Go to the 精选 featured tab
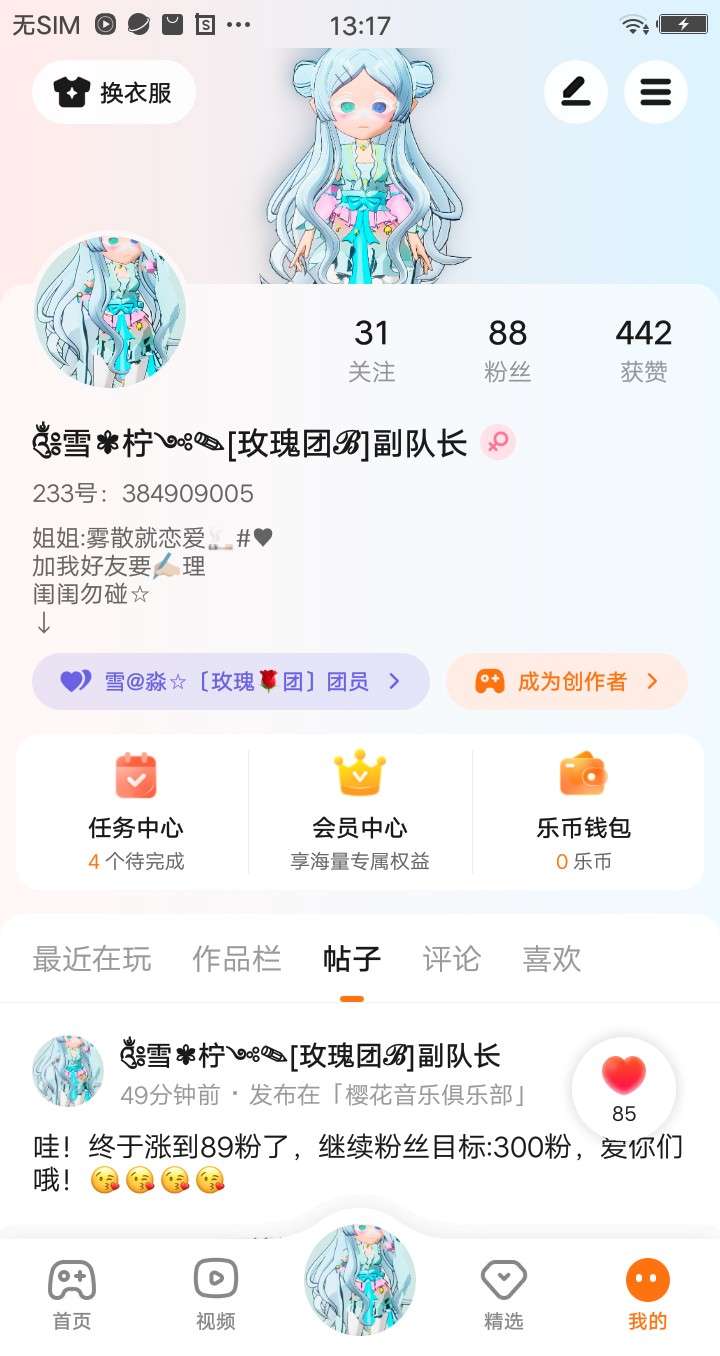Image resolution: width=720 pixels, height=1356 pixels. click(504, 1295)
